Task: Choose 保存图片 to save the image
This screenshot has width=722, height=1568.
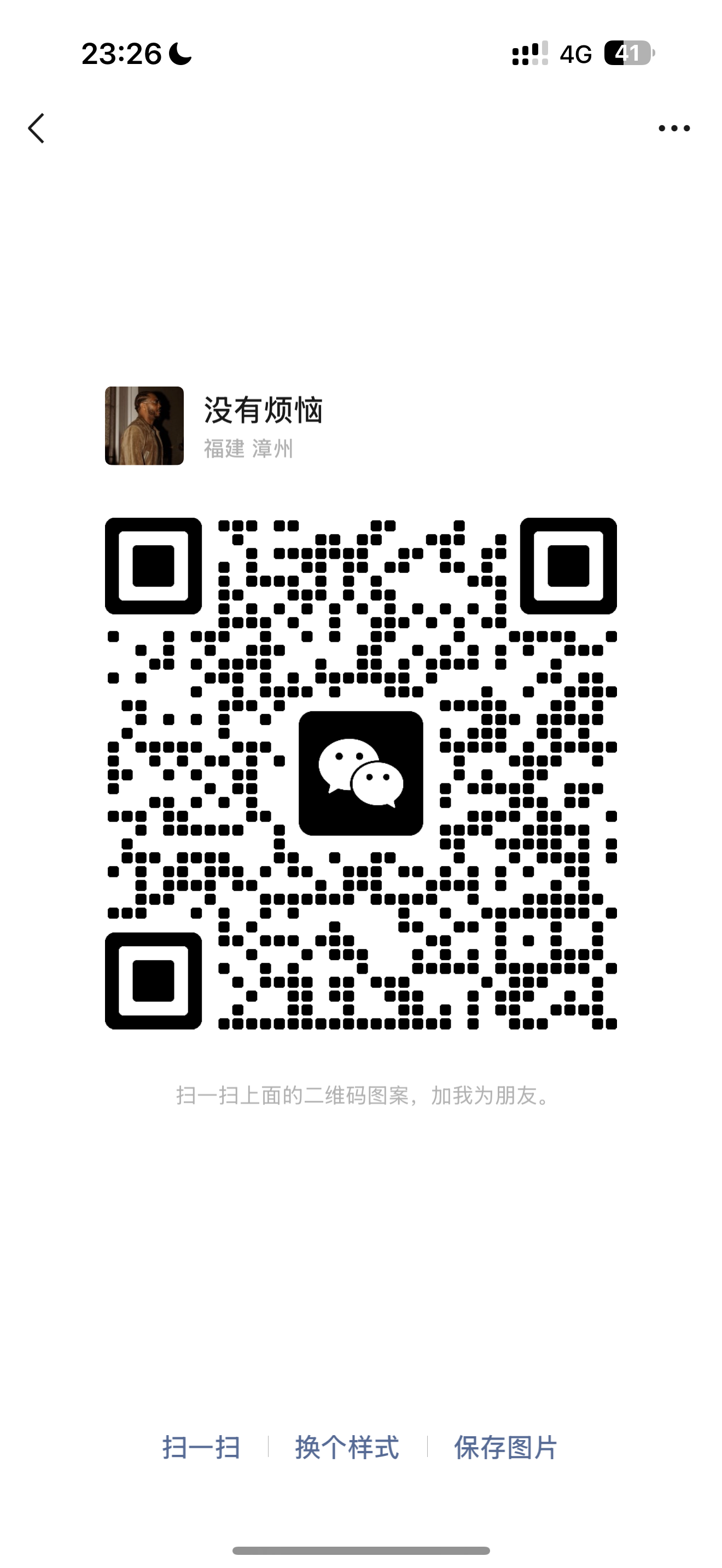Action: 505,1447
